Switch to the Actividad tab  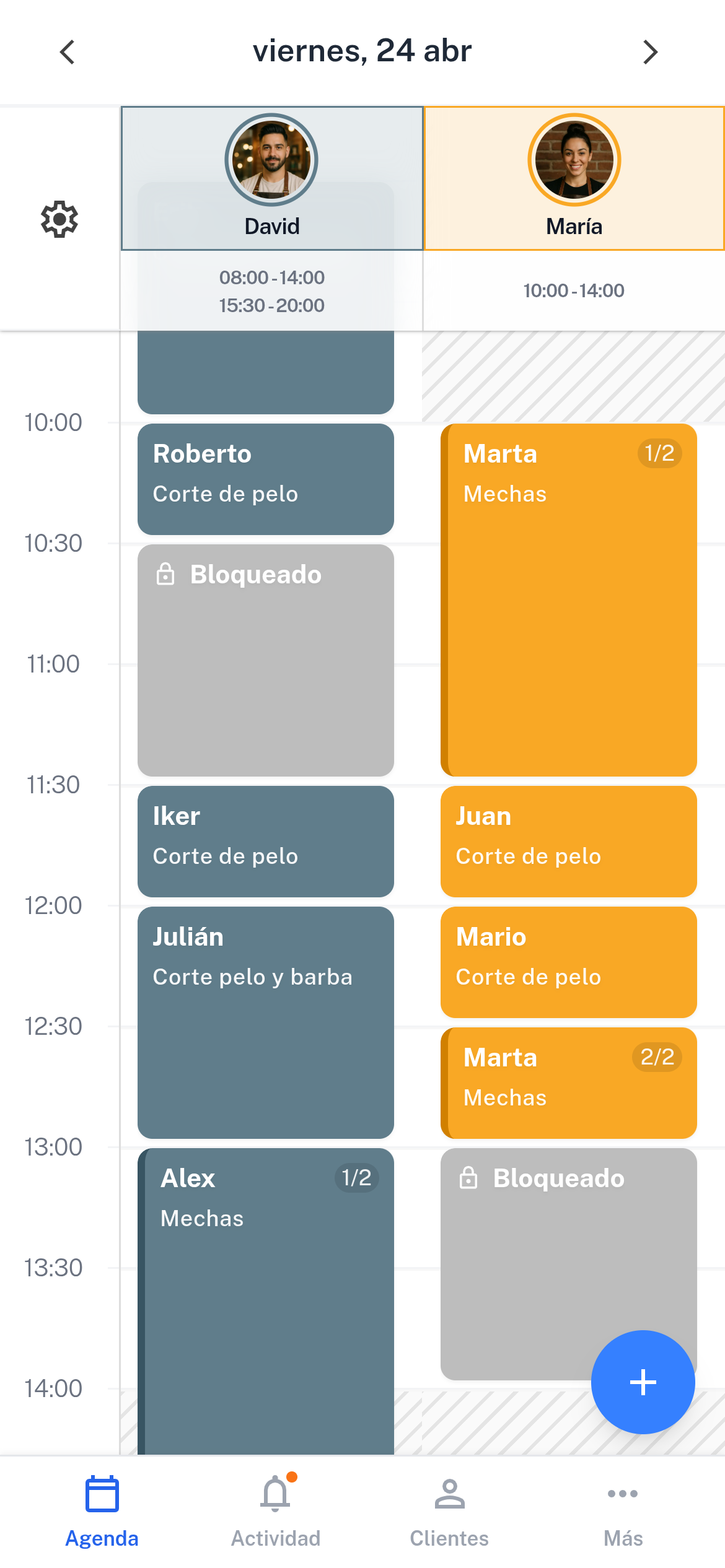click(276, 1511)
